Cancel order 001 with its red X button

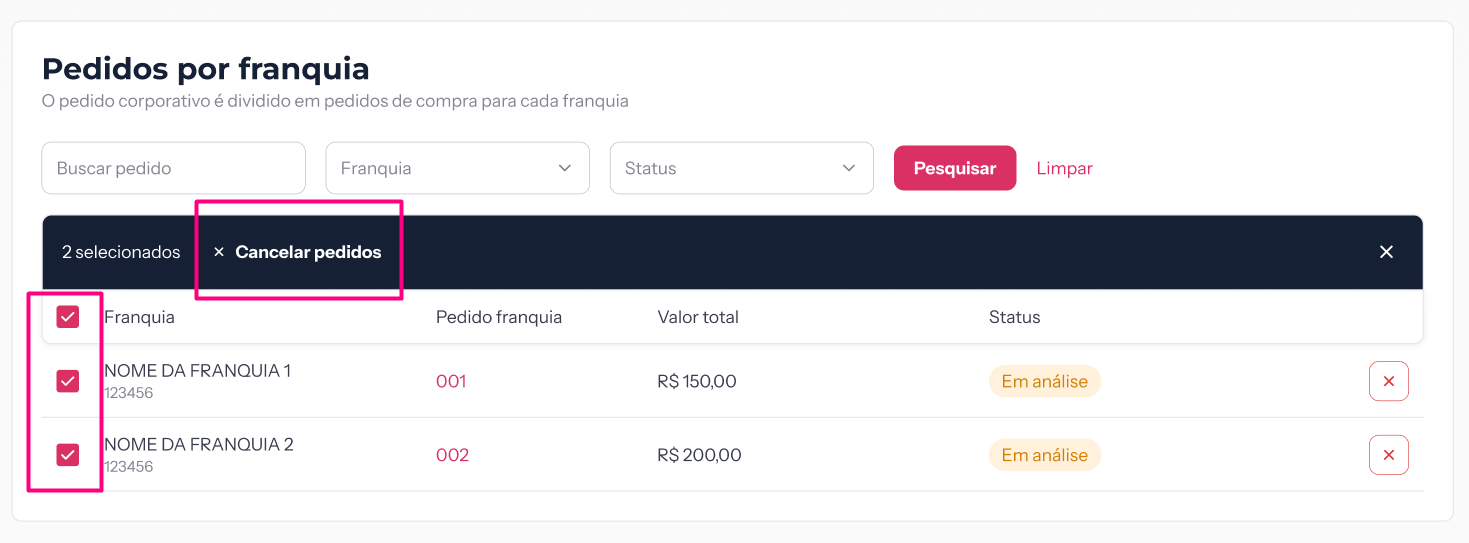tap(1388, 381)
